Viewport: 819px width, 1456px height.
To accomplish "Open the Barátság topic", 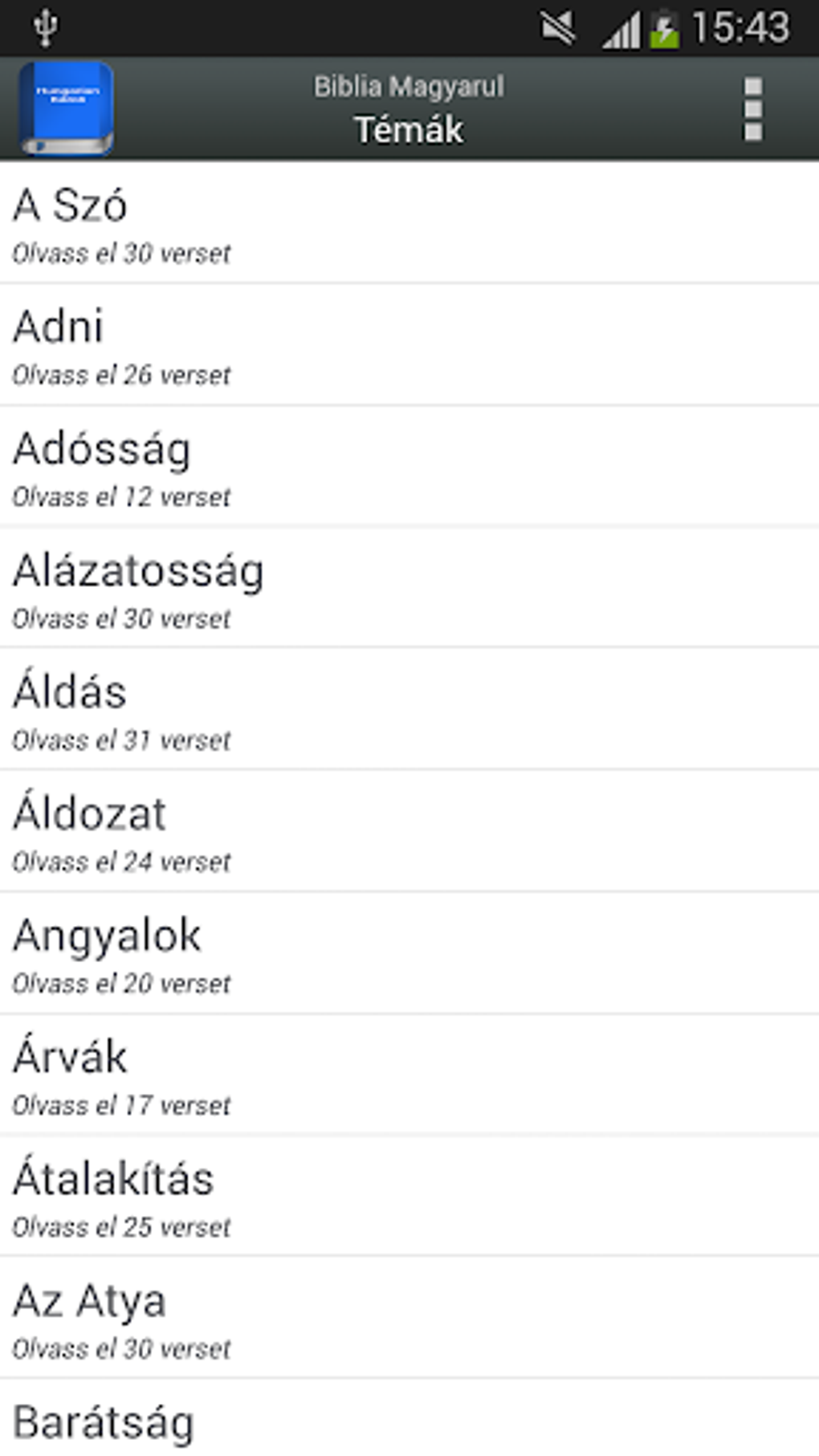I will point(409,1418).
